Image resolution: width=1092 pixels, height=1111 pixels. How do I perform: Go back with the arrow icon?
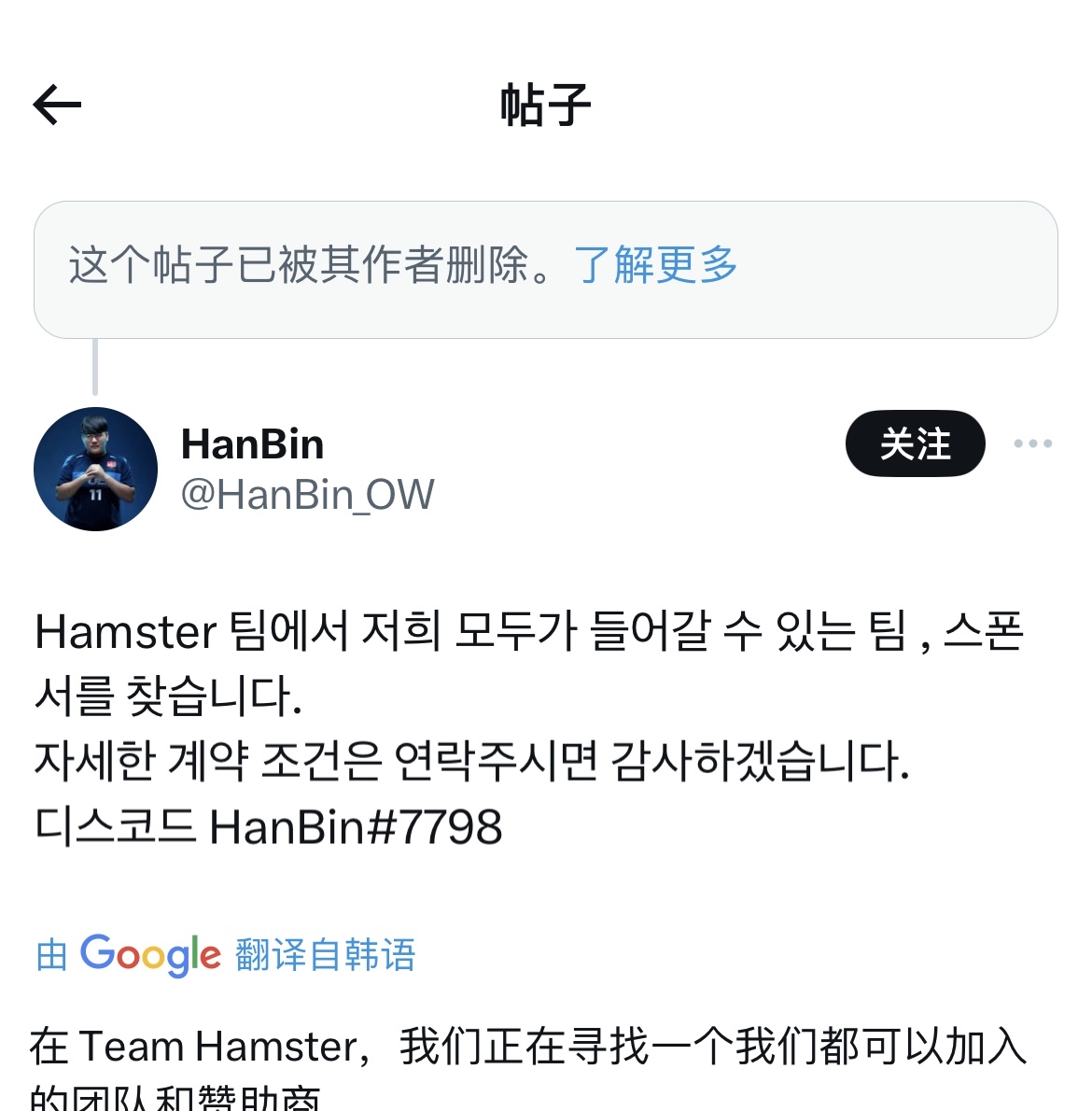tap(58, 105)
